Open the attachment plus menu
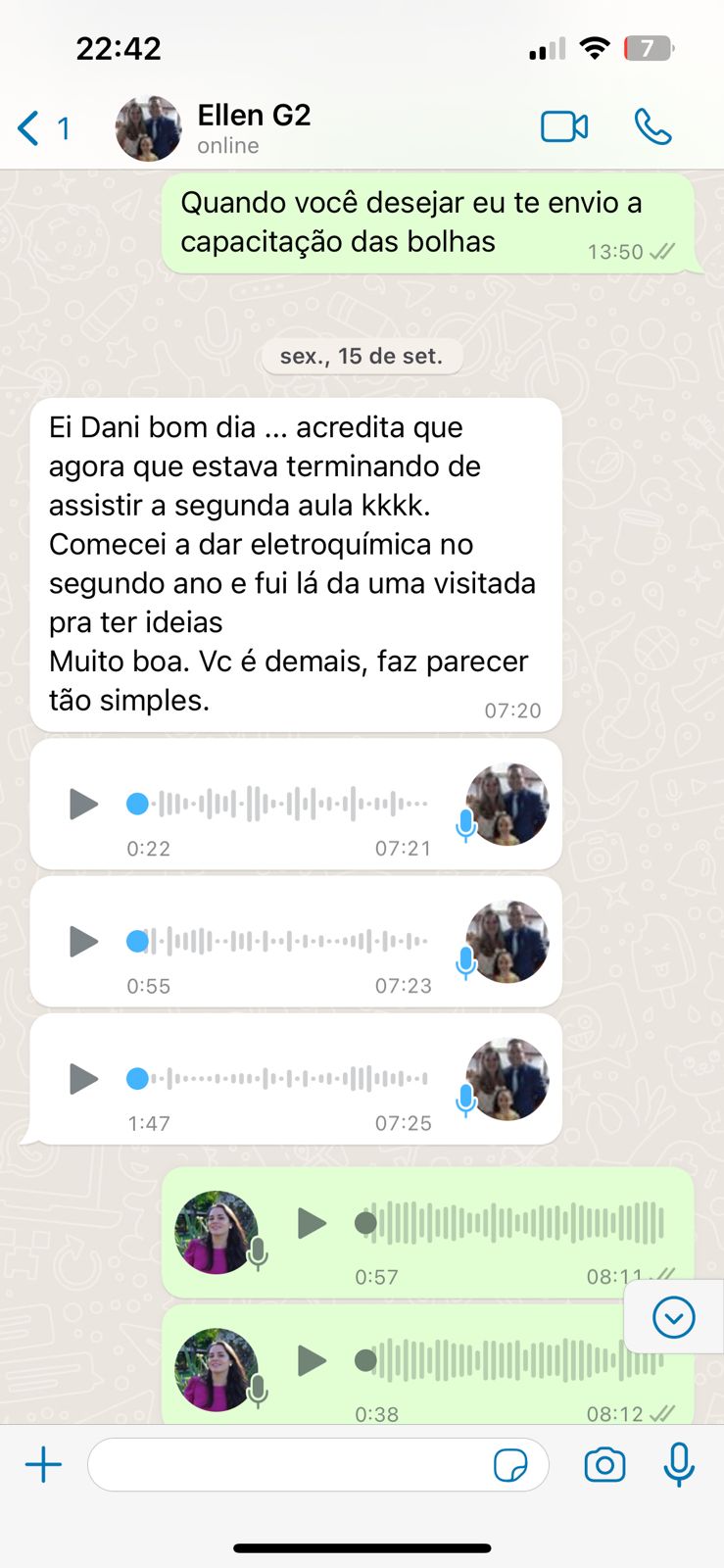This screenshot has height=1568, width=724. tap(43, 1465)
